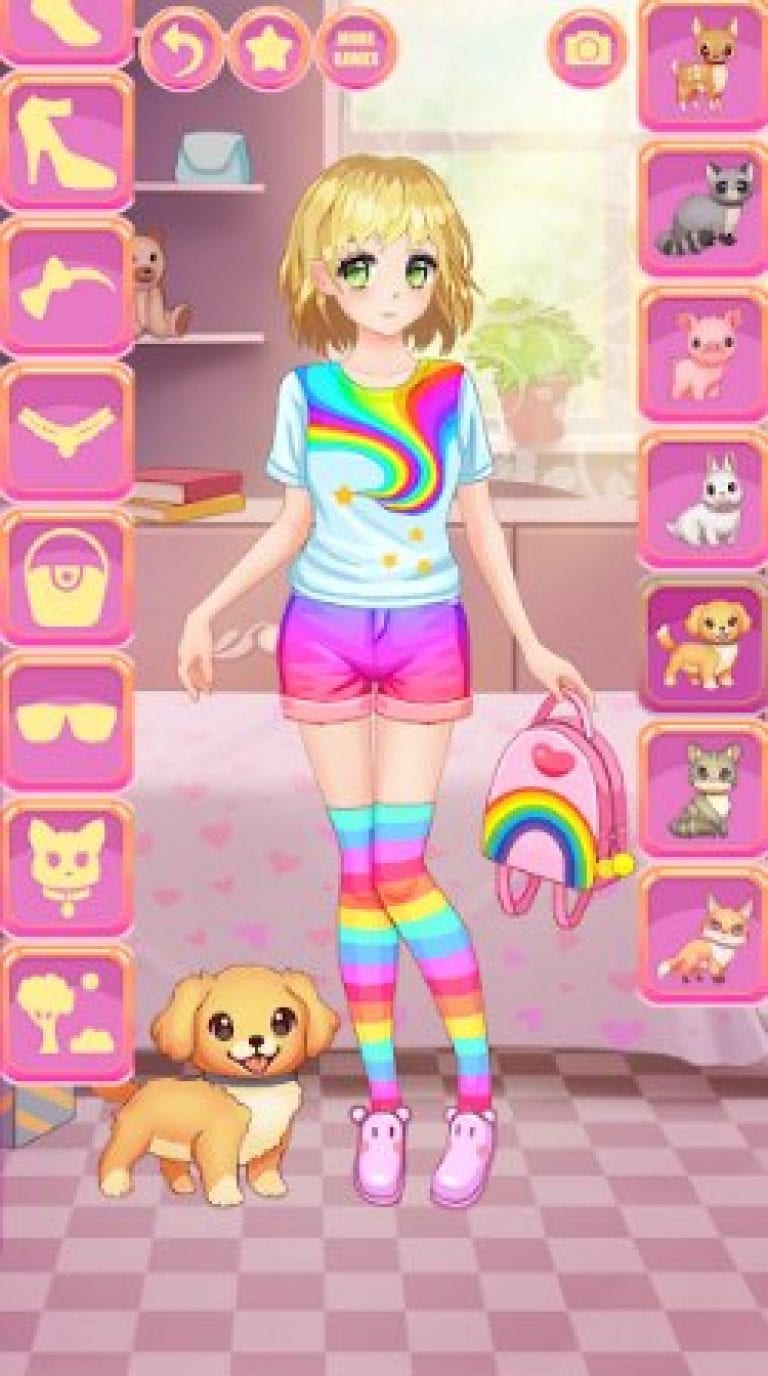This screenshot has height=1376, width=768.
Task: Tap the star button at top
Action: pos(269,49)
